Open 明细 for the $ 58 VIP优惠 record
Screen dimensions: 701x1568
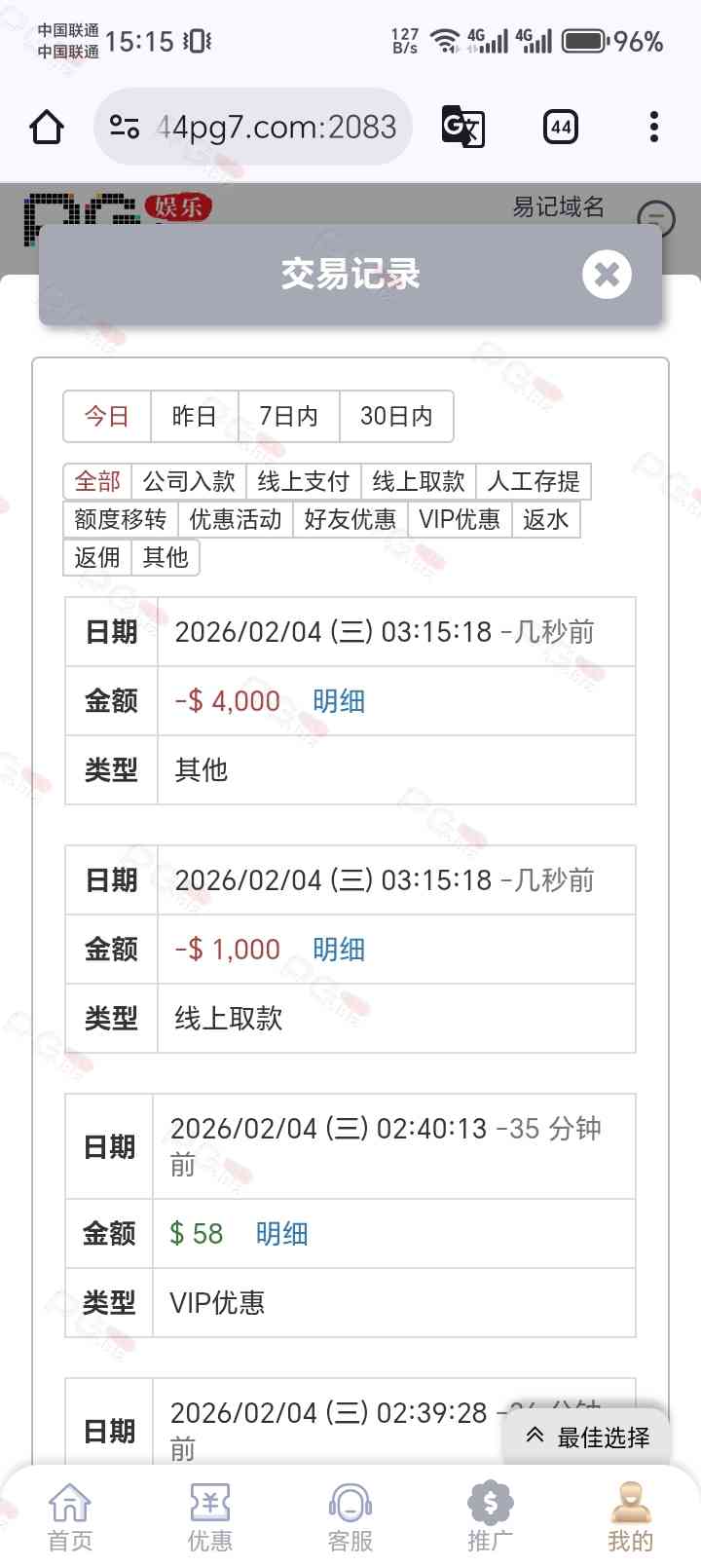pyautogui.click(x=282, y=1234)
